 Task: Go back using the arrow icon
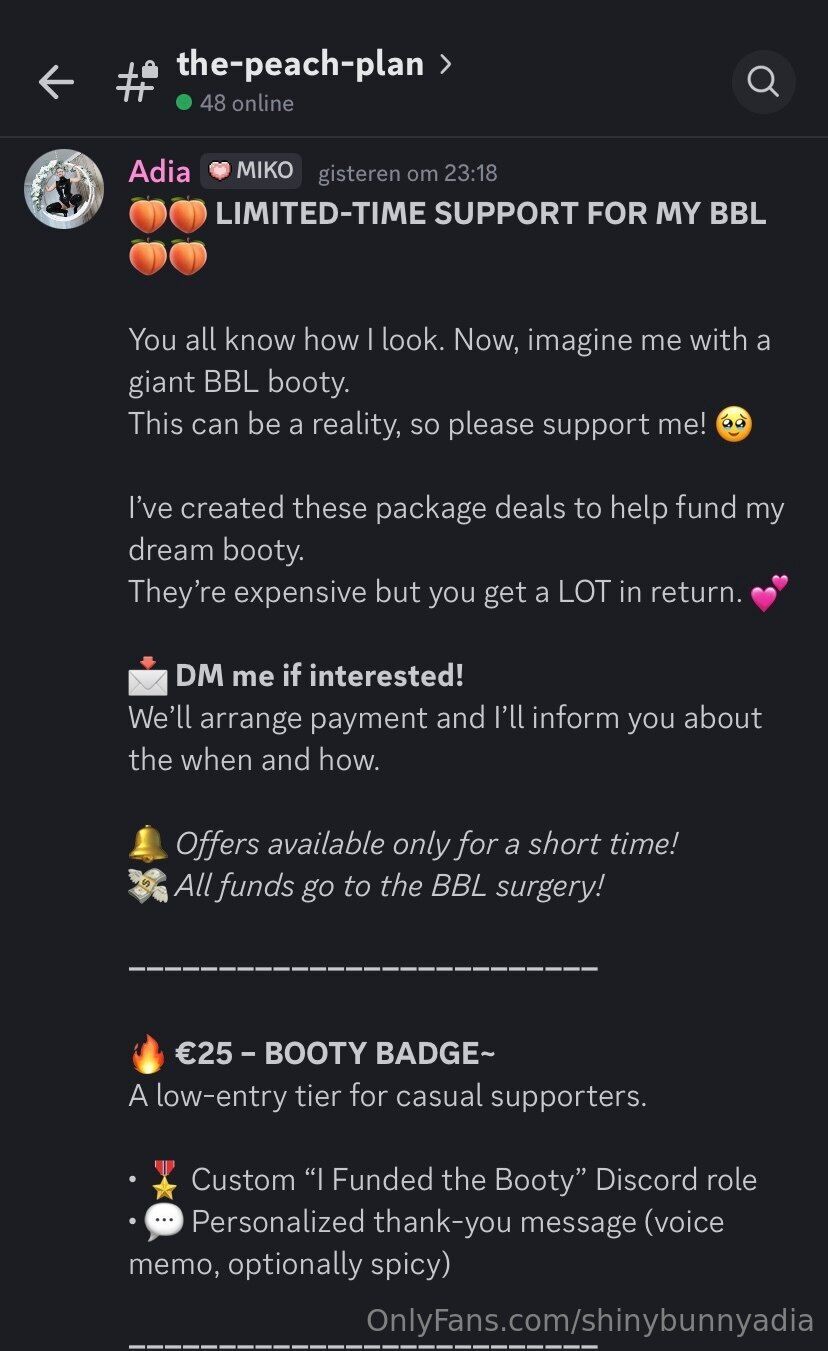(x=56, y=82)
